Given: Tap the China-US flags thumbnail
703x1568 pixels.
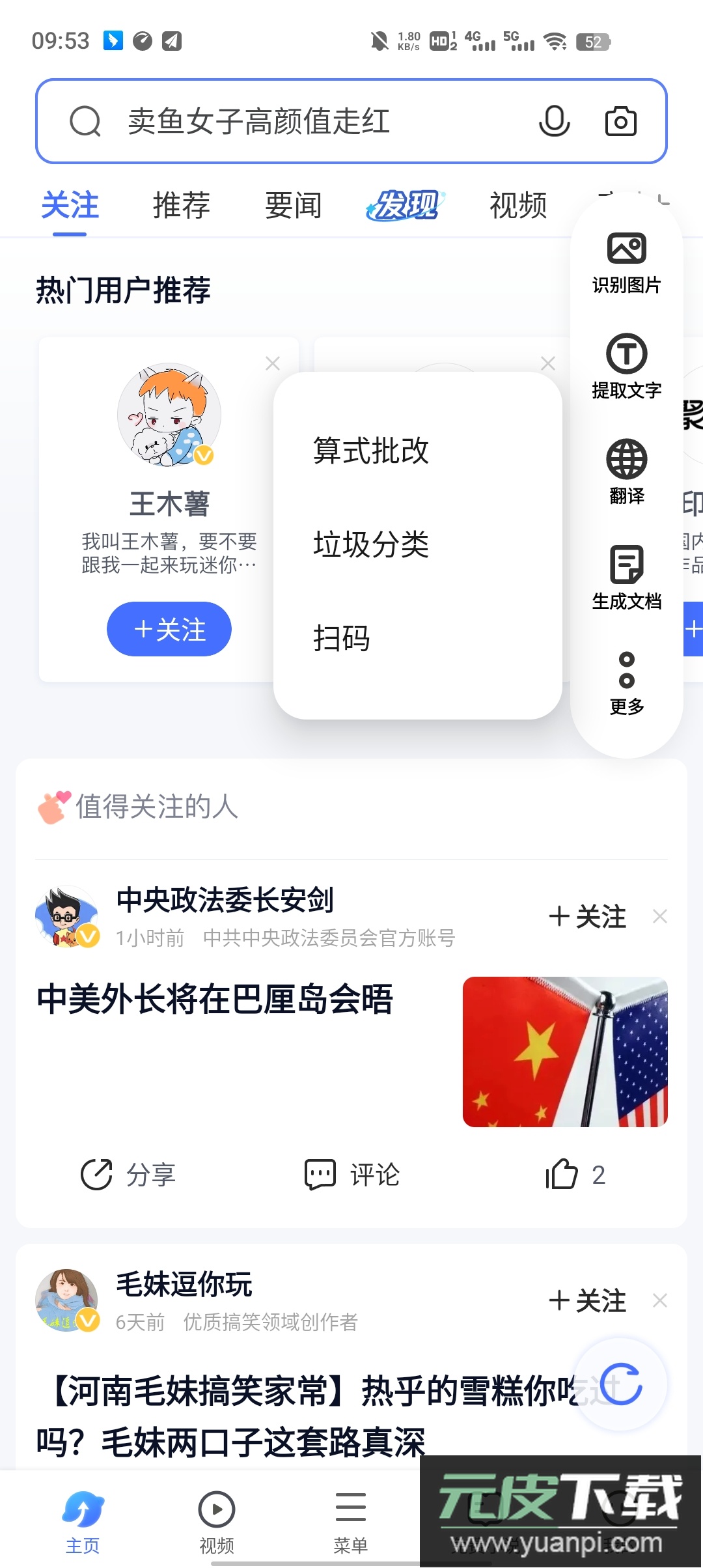Looking at the screenshot, I should pyautogui.click(x=564, y=1053).
